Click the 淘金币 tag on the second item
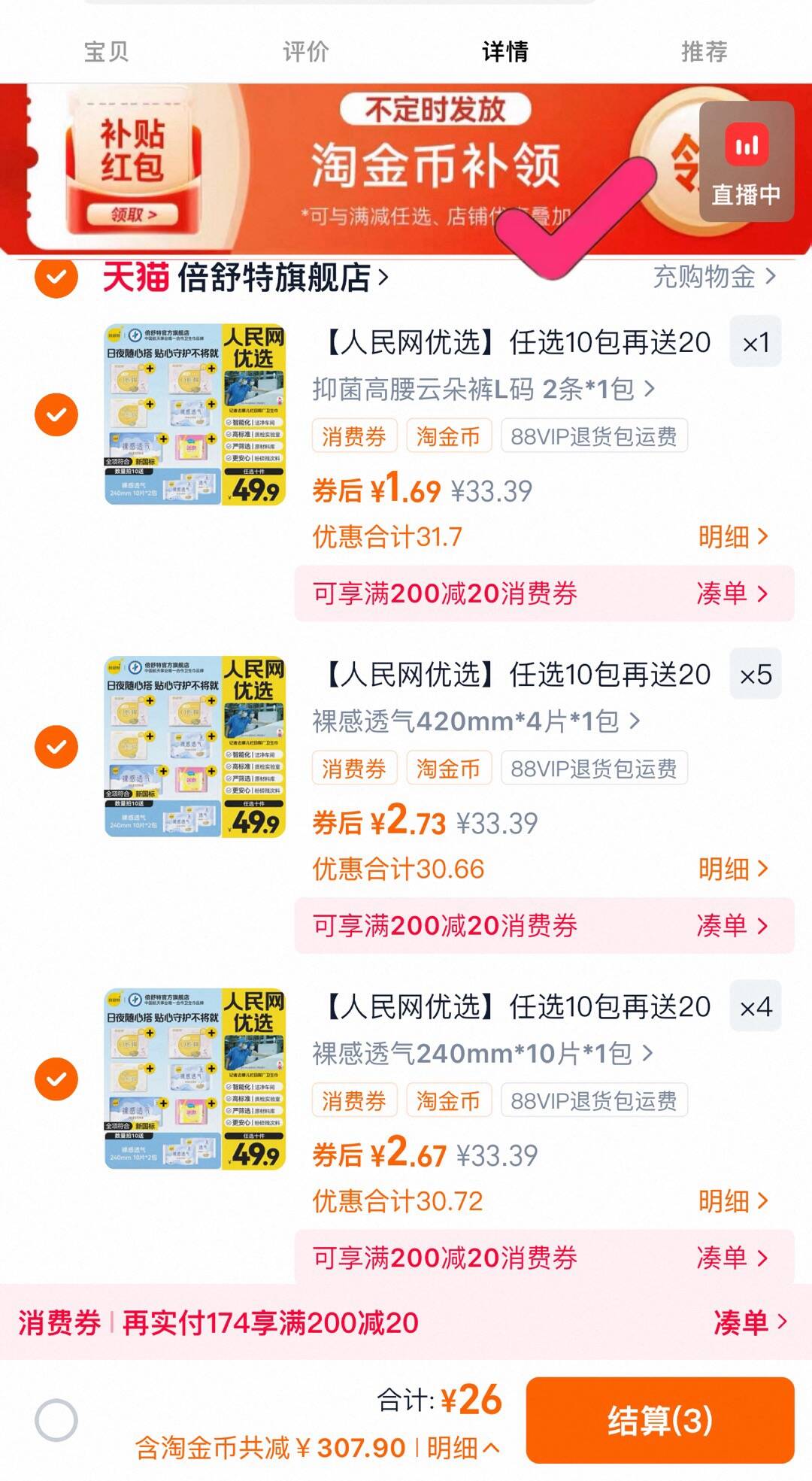The image size is (812, 1481). pos(449,768)
